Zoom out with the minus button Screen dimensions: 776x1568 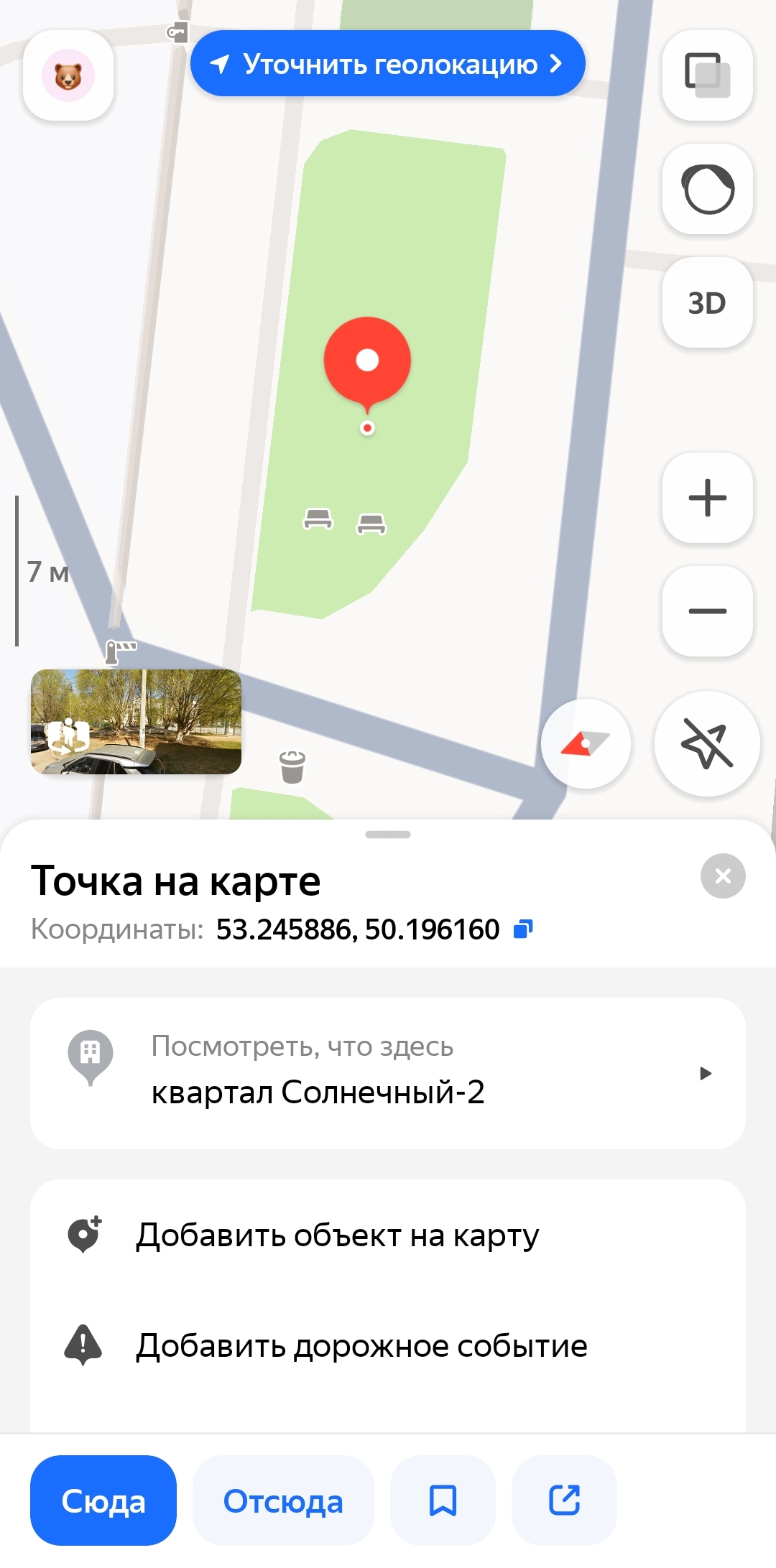[708, 611]
